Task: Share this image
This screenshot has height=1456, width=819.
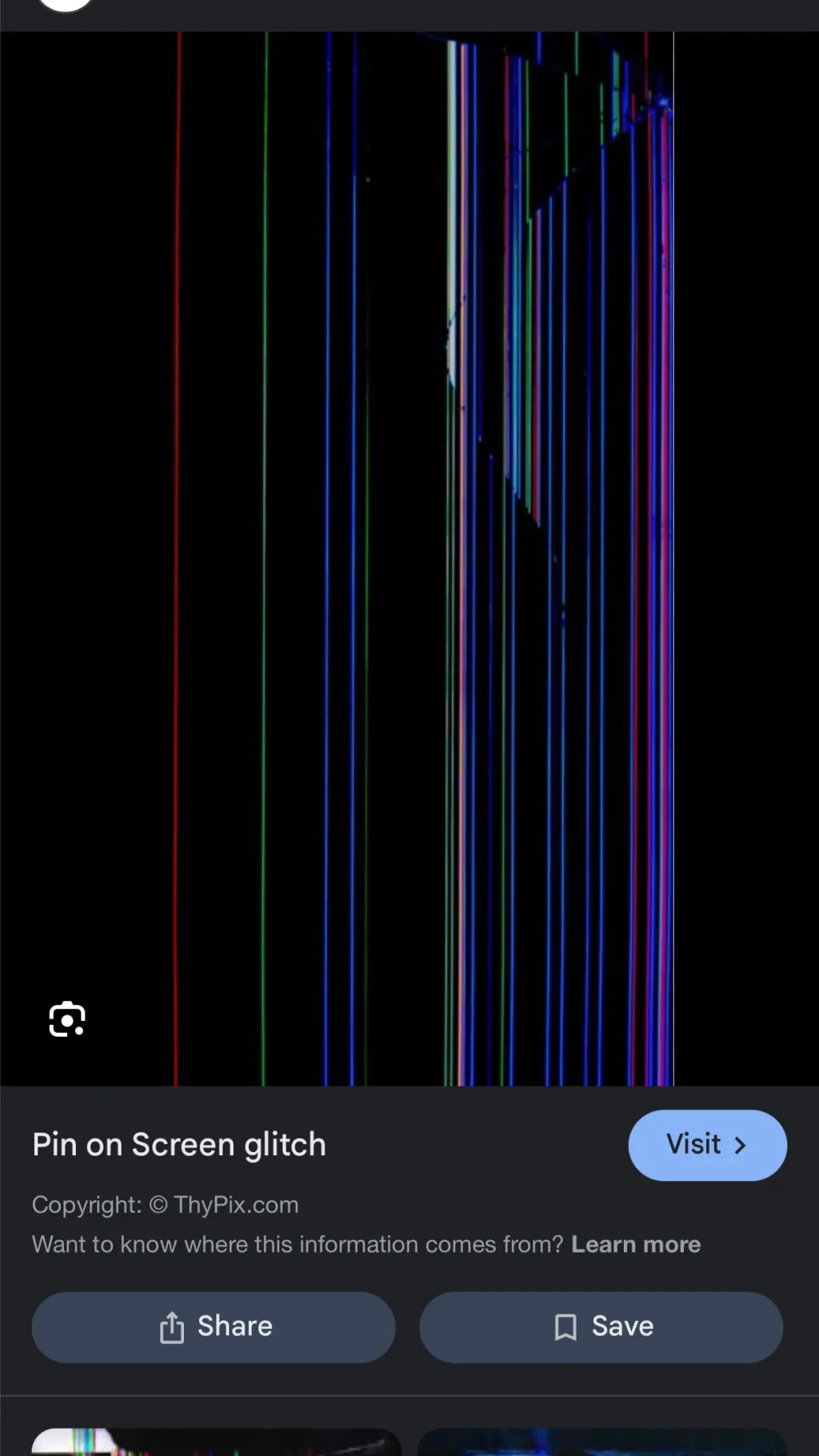Action: 214,1327
